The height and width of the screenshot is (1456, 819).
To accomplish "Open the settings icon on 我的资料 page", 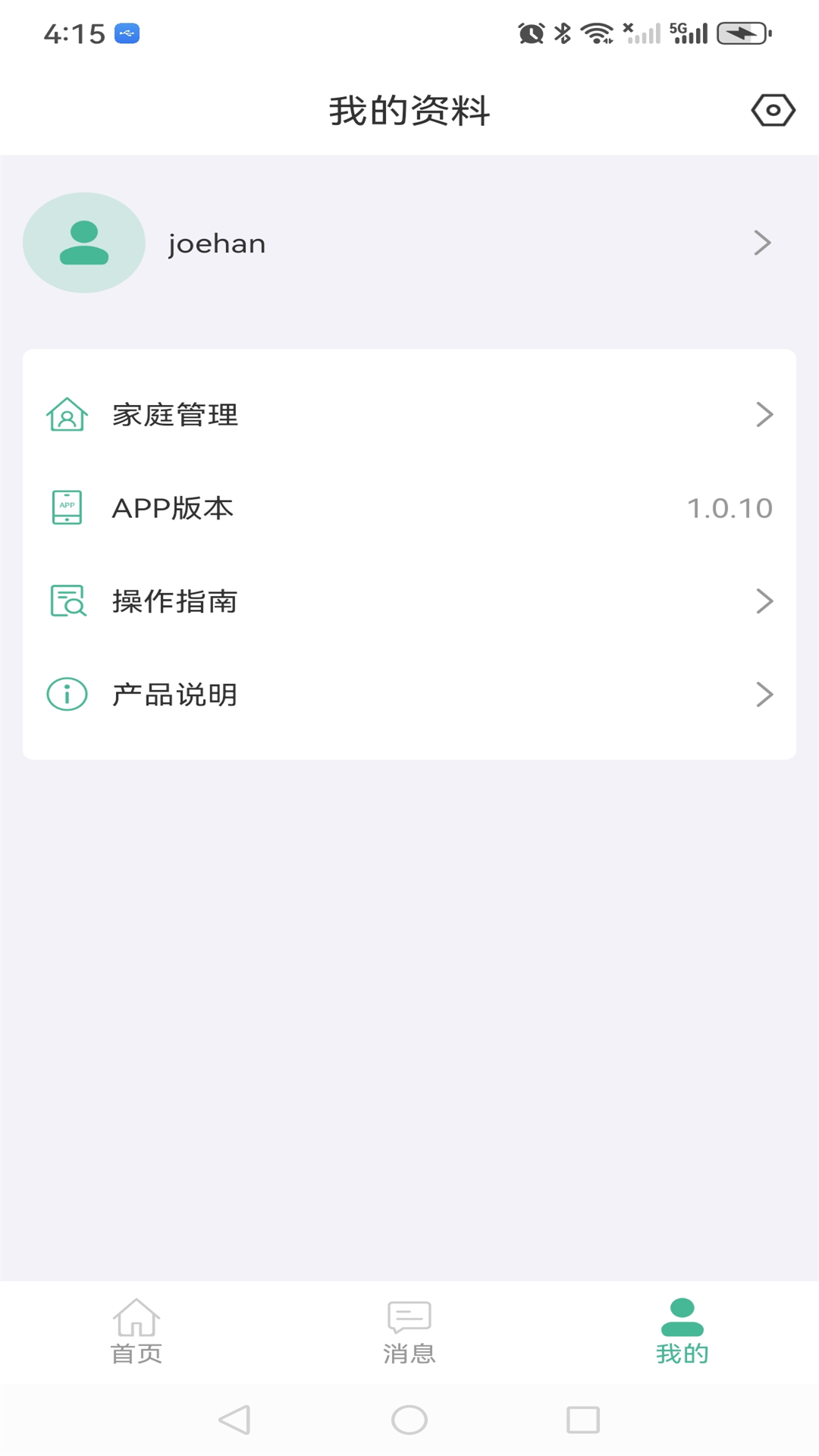I will point(773,111).
